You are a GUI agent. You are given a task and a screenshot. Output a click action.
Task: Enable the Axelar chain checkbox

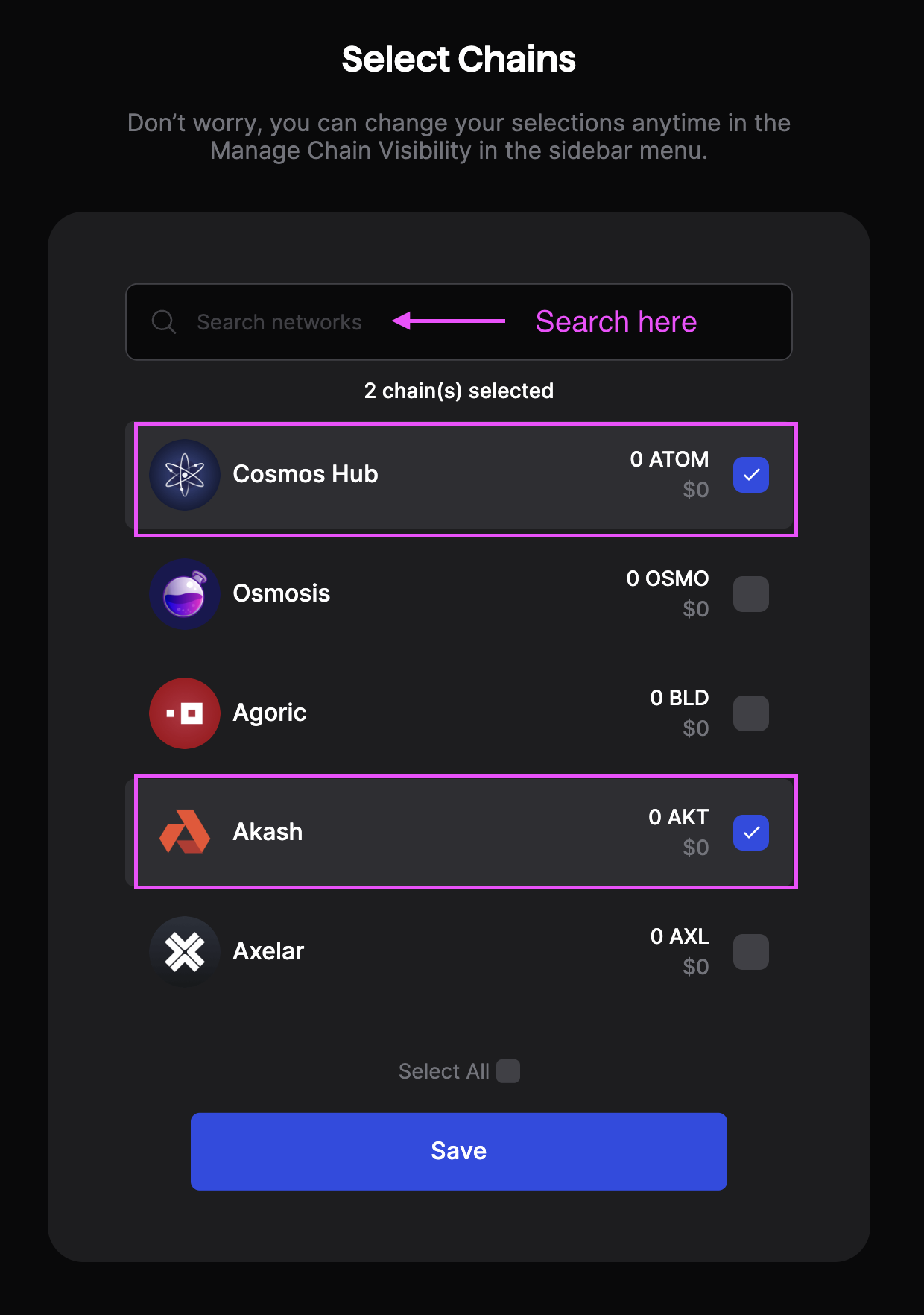tap(750, 952)
